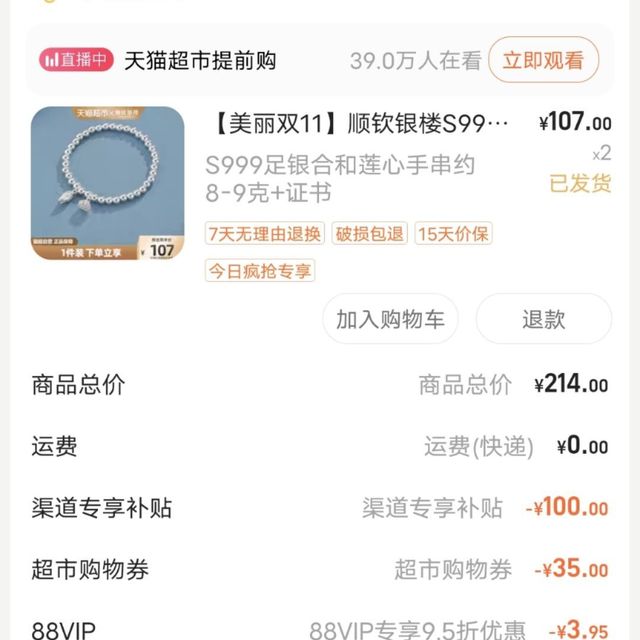
Task: Open the 【美丽双11】顺钦银楼 product title
Action: [x=361, y=124]
